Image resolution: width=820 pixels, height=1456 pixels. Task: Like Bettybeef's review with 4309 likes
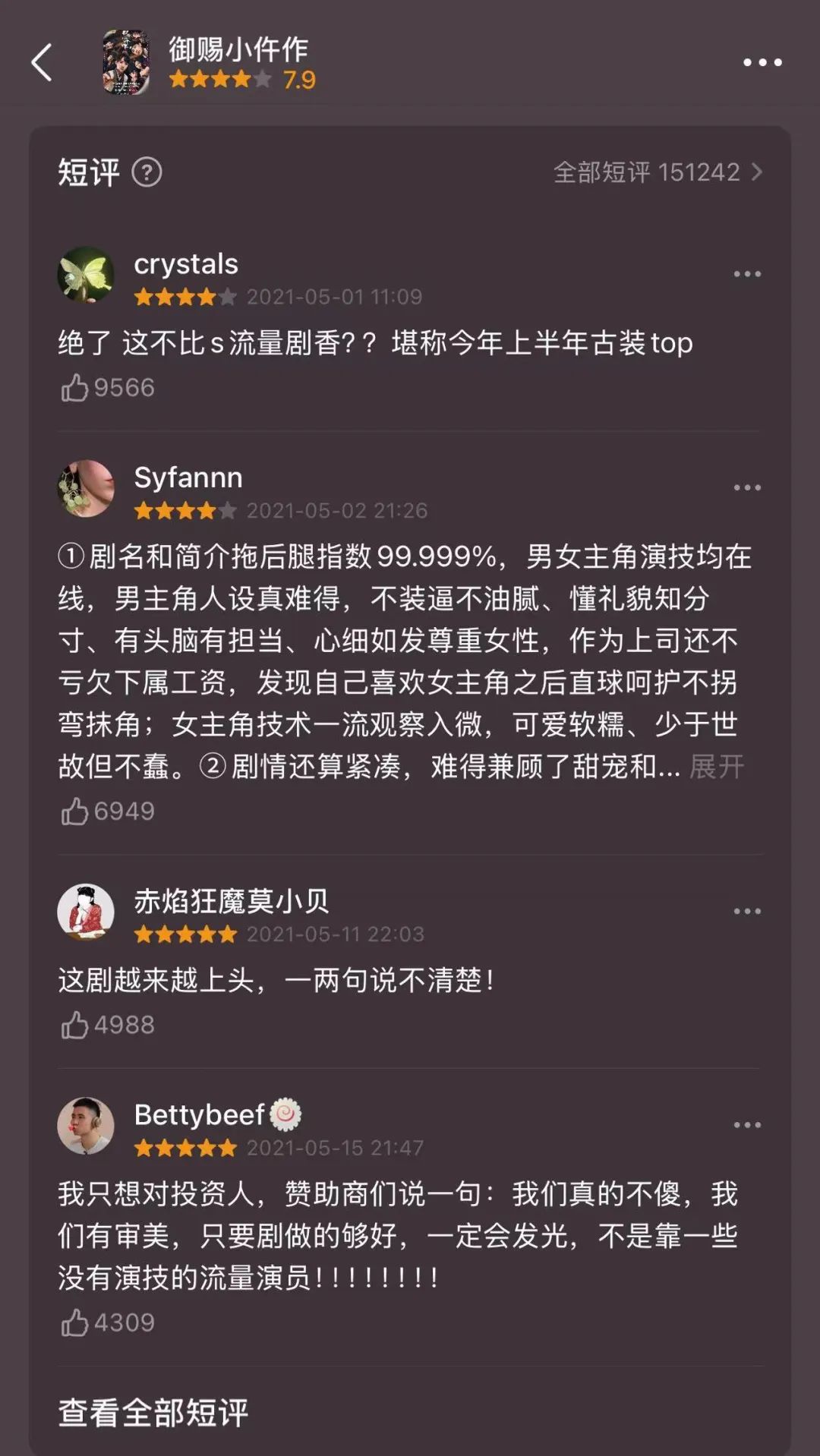tap(75, 1323)
